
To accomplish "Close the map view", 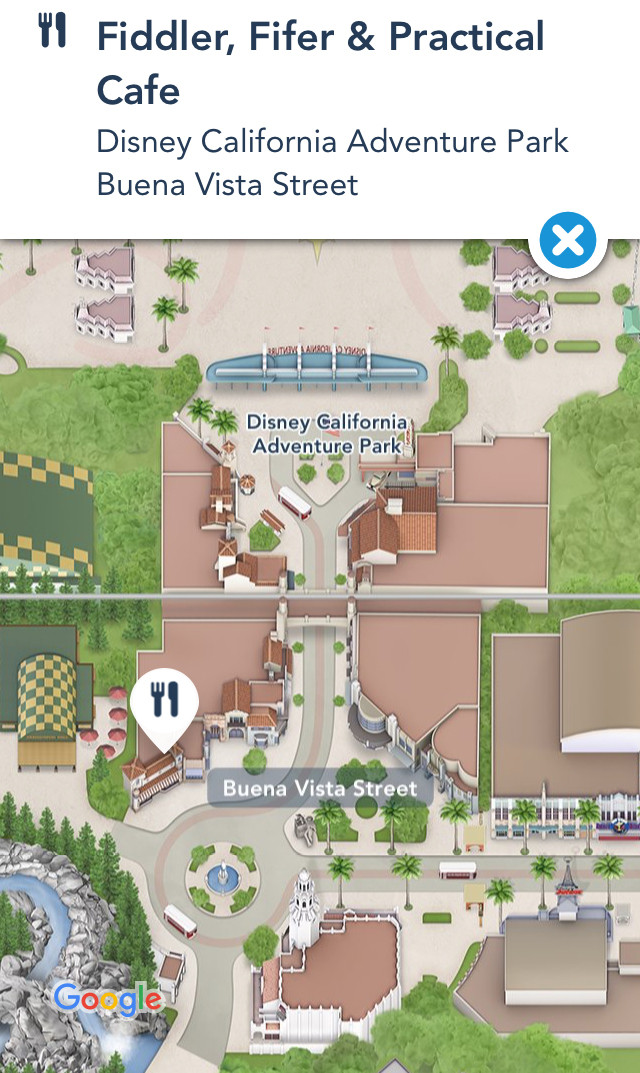I will click(x=567, y=240).
